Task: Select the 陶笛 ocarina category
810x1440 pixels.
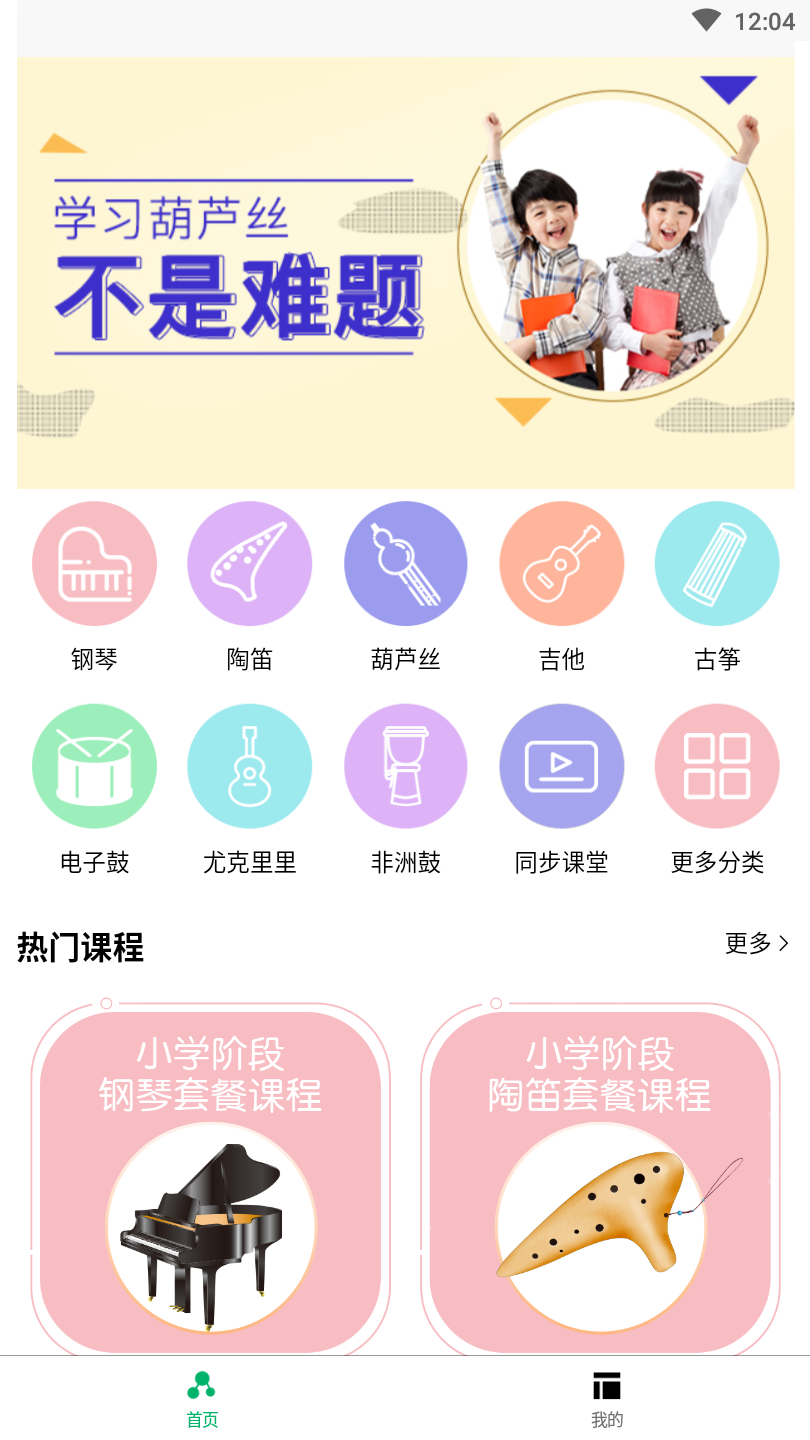Action: (250, 564)
